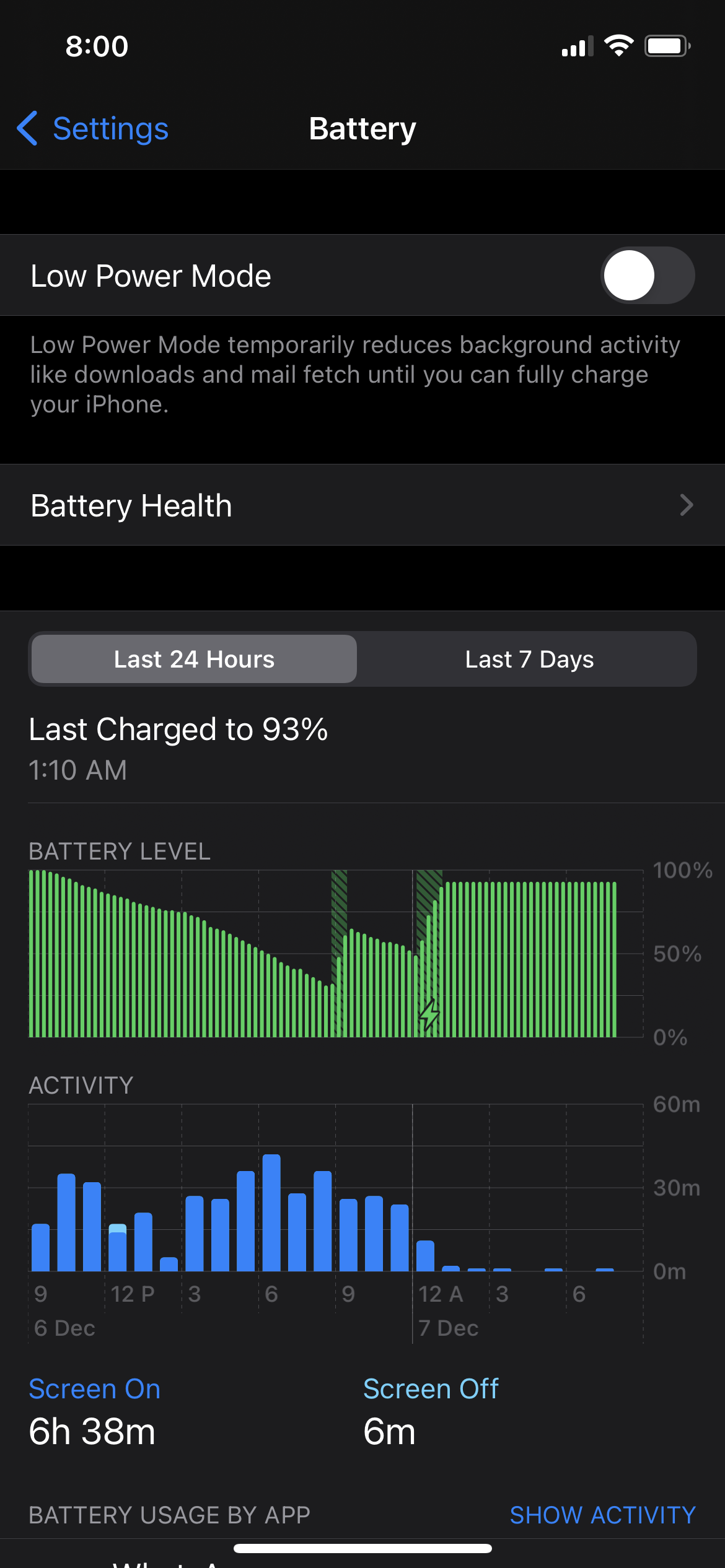Viewport: 725px width, 1568px height.
Task: Go back to Settings
Action: [93, 129]
